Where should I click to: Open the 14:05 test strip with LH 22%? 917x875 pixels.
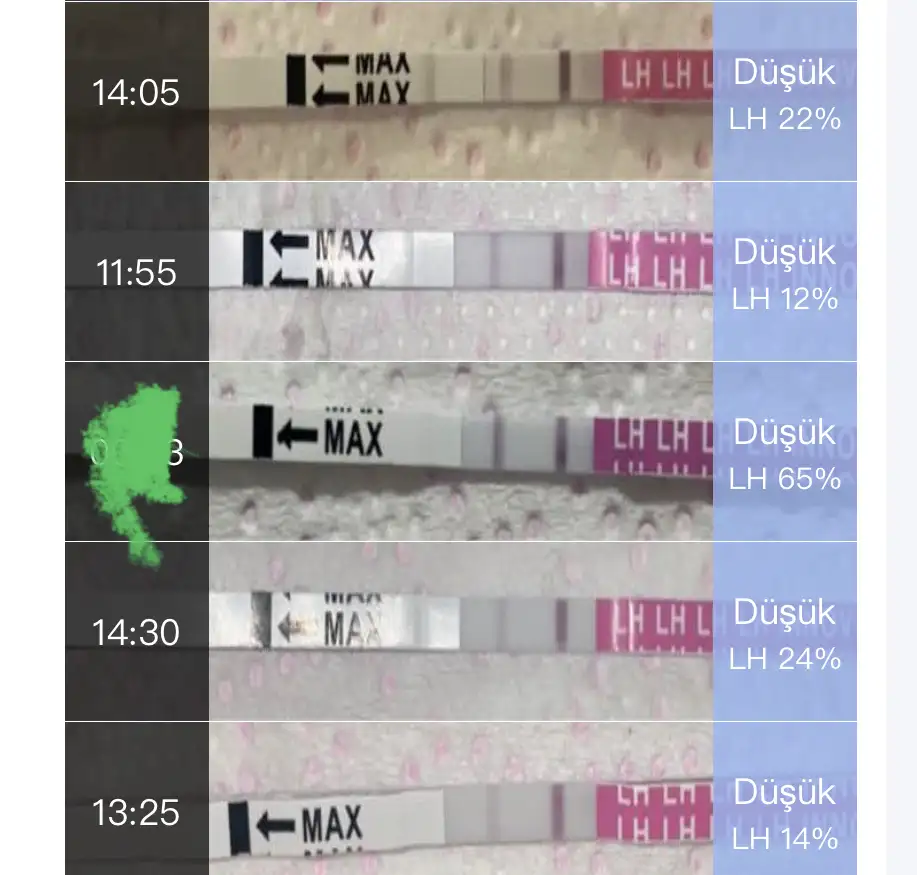[x=460, y=92]
